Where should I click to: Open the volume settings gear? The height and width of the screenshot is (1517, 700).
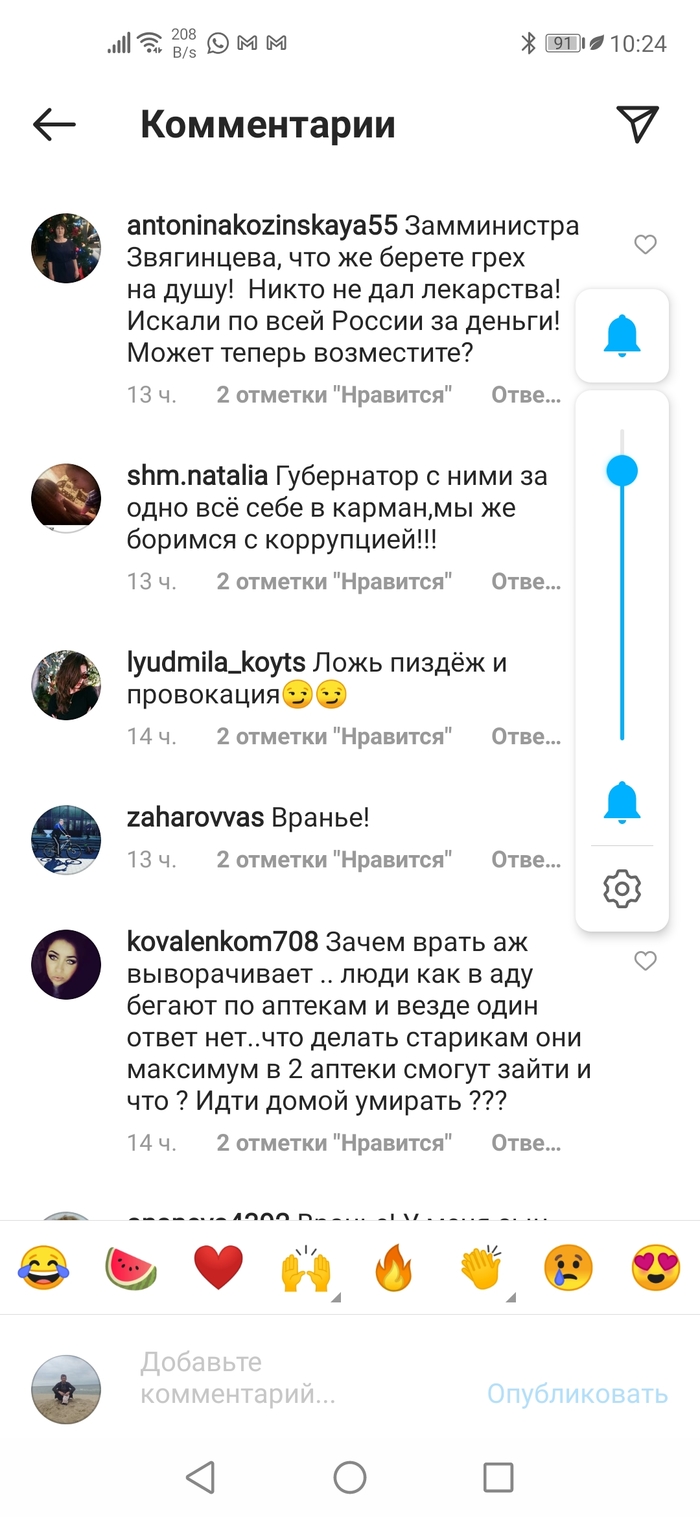[622, 888]
